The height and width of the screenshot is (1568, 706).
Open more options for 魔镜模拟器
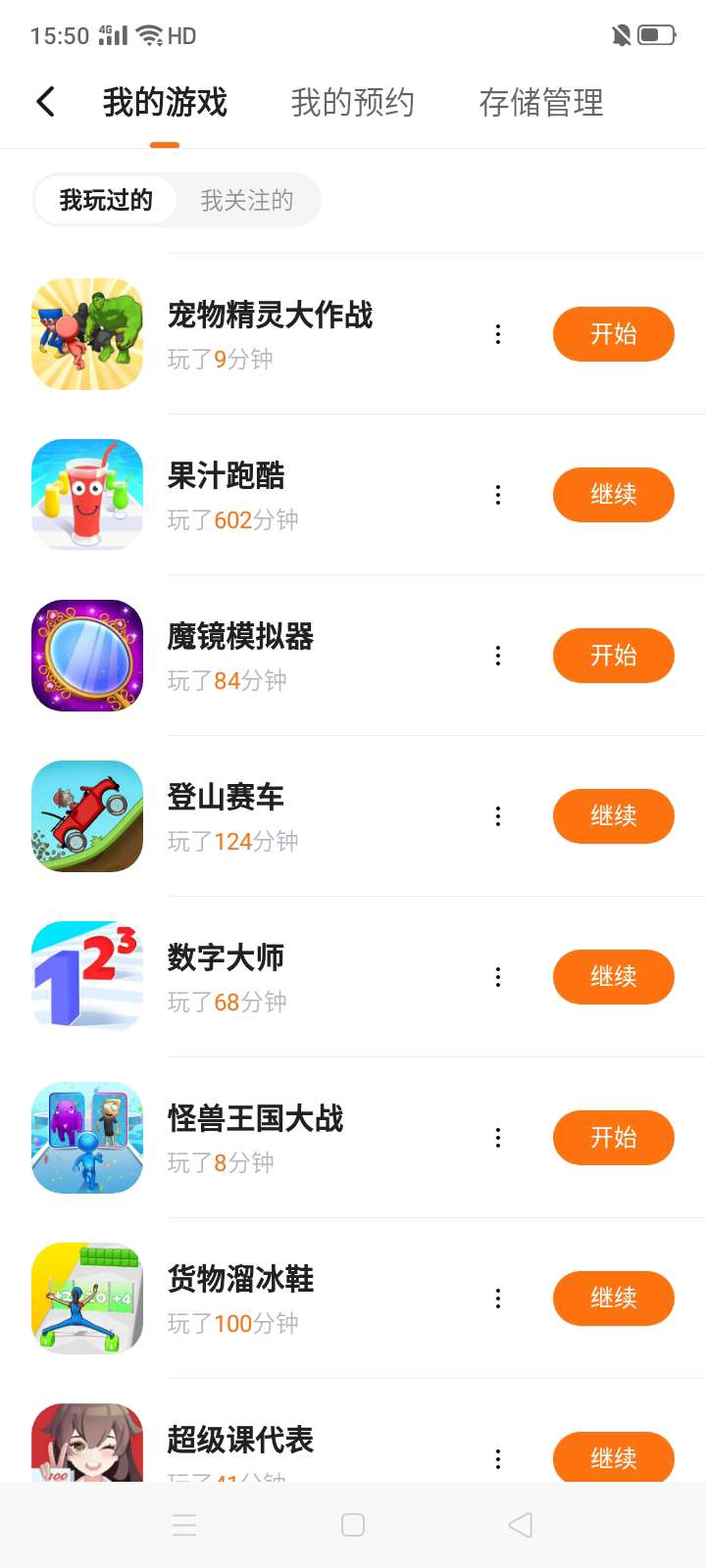click(x=498, y=656)
